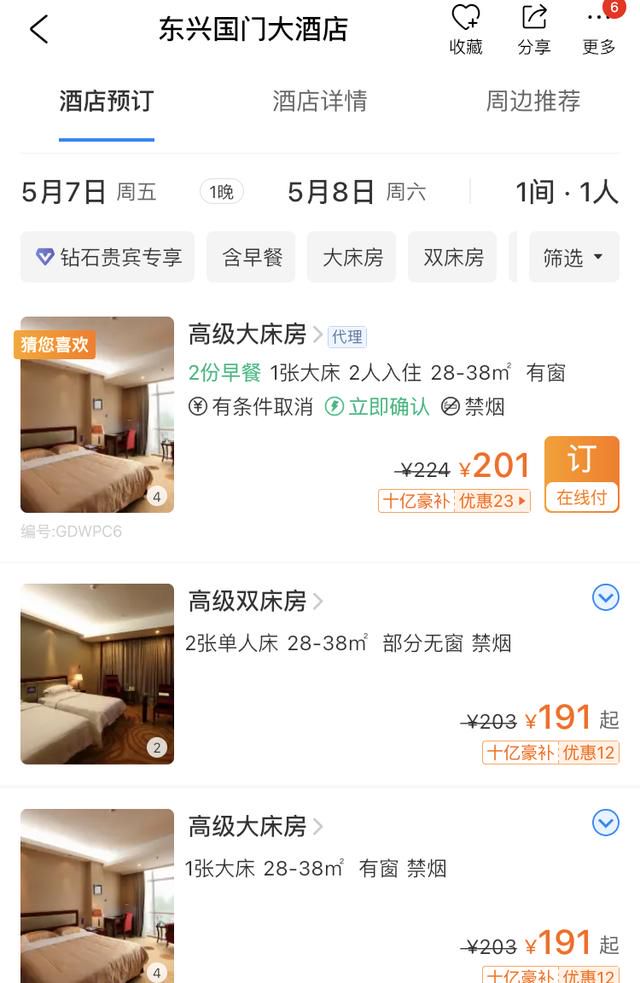Switch to the 酒店详情 tab
640x983 pixels.
[x=320, y=101]
